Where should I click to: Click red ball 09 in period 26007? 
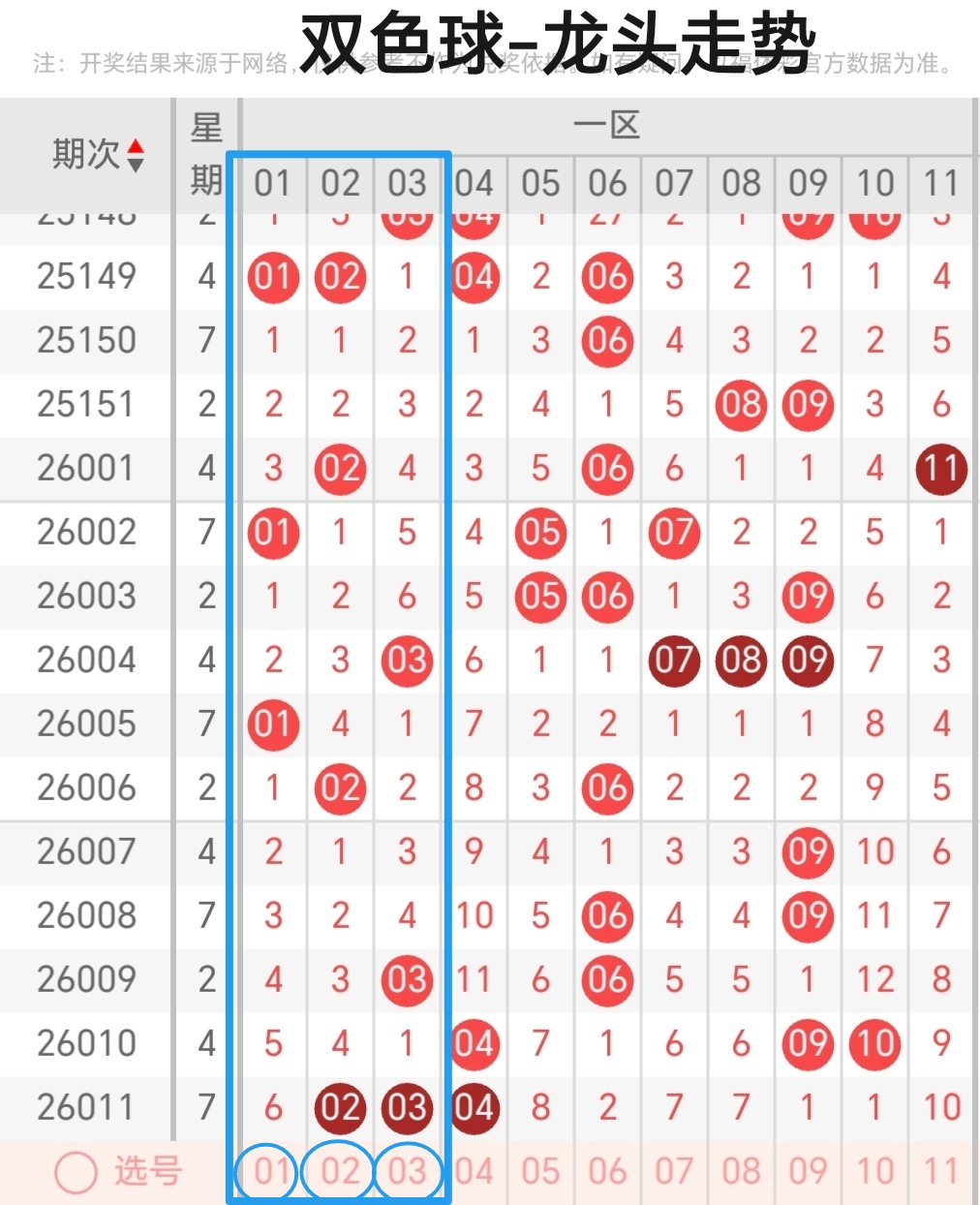point(808,852)
